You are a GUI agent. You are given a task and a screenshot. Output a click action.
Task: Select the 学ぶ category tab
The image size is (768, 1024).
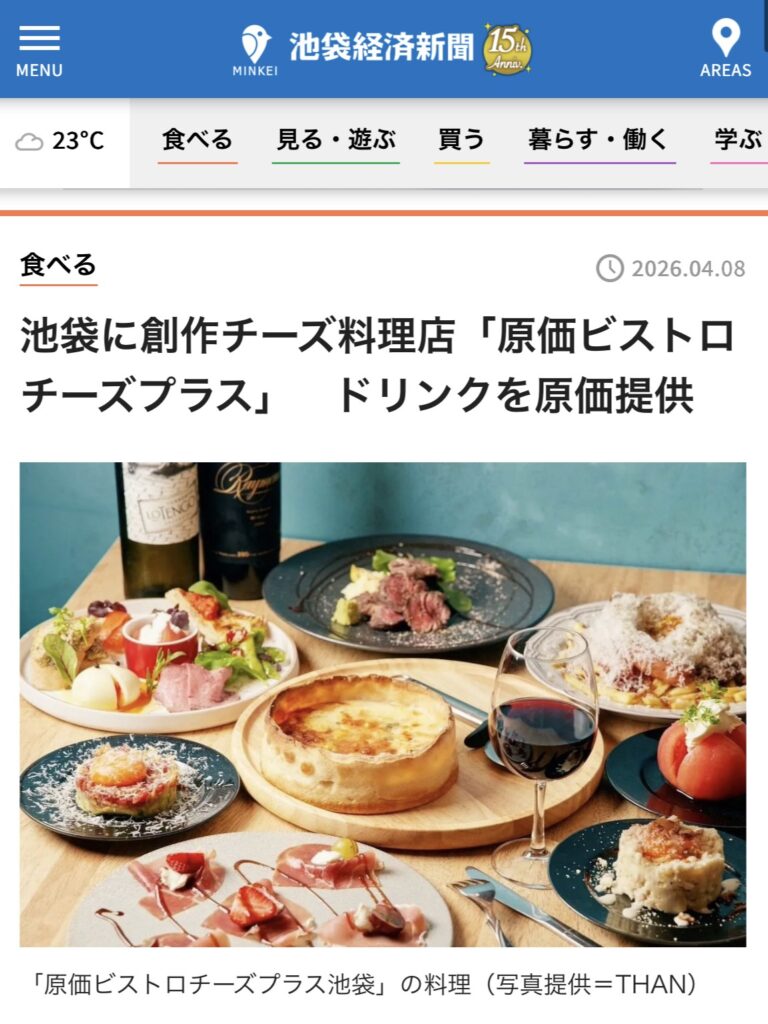click(x=738, y=141)
